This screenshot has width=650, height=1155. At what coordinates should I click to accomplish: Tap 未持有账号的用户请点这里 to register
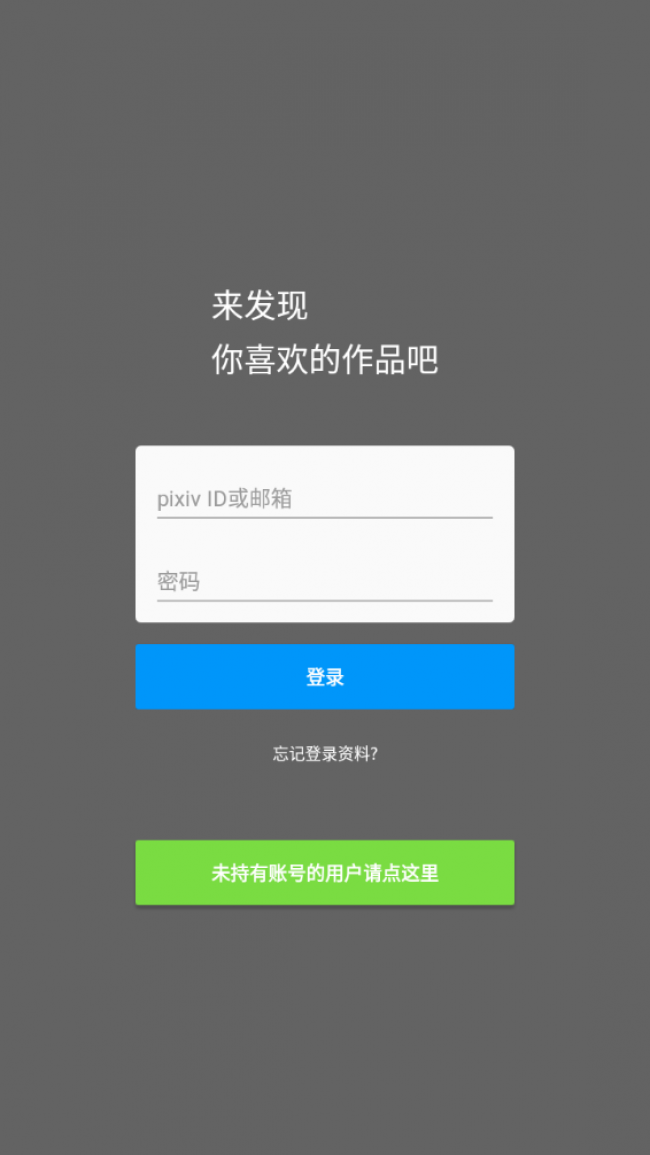(324, 873)
